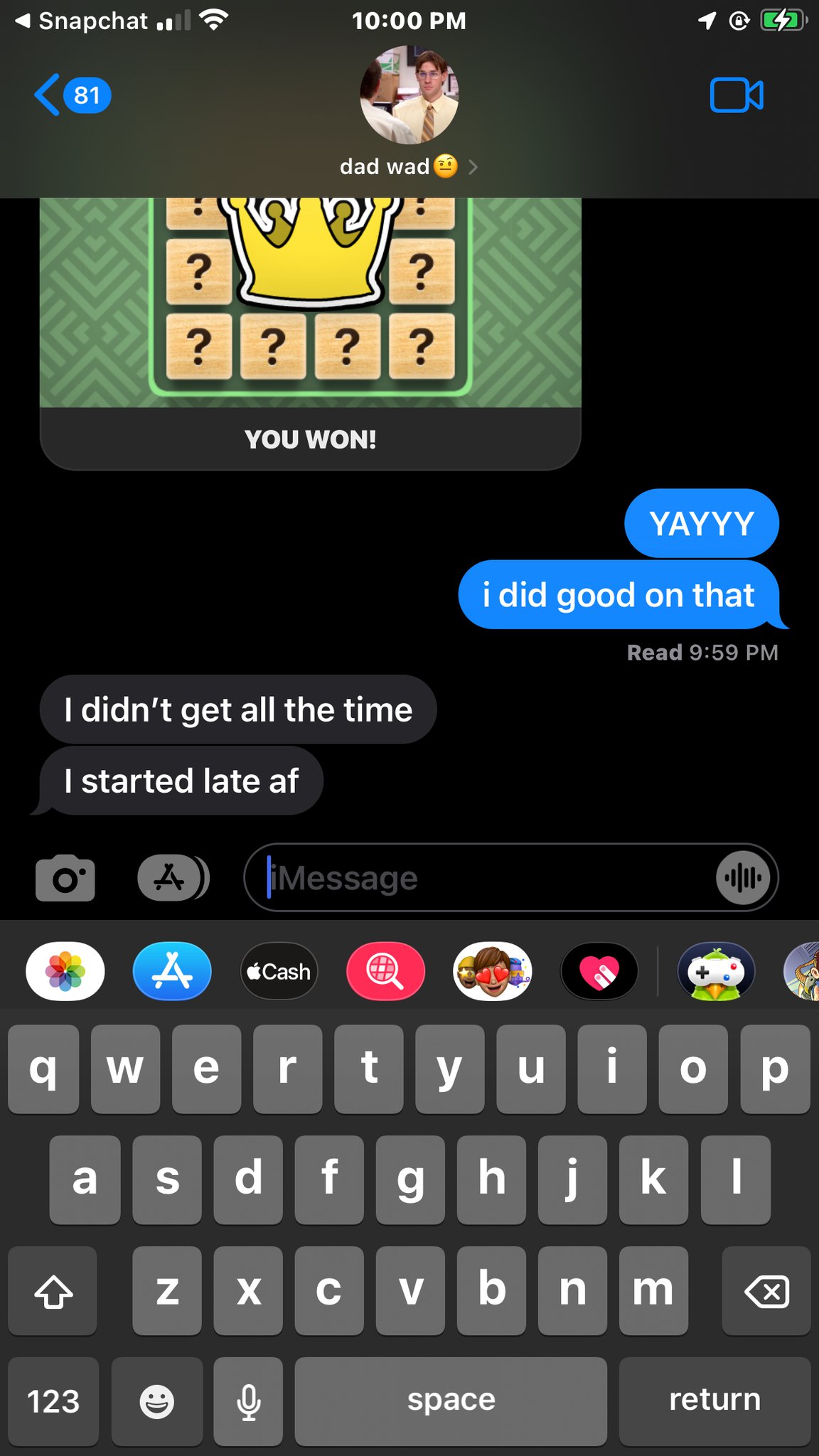Return to Snapchat from status bar
This screenshot has height=1456, width=819.
point(81,21)
